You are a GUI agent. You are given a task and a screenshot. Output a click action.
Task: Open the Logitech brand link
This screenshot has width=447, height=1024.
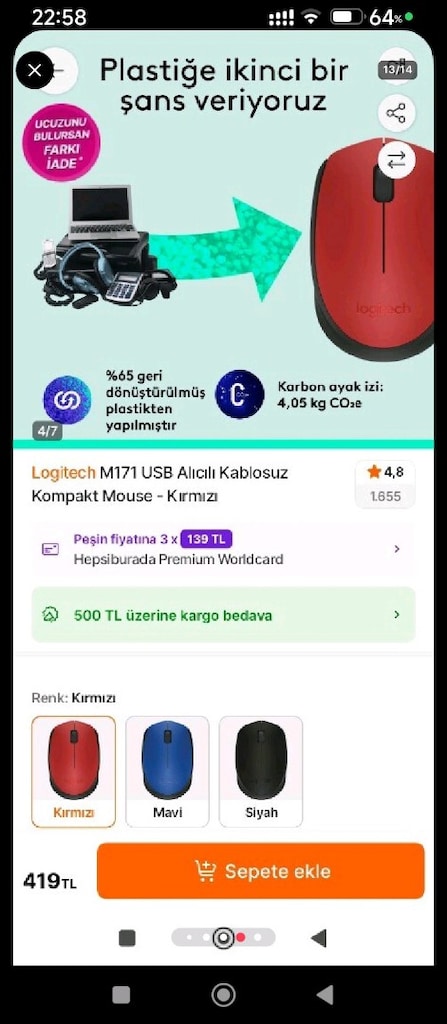coord(63,472)
